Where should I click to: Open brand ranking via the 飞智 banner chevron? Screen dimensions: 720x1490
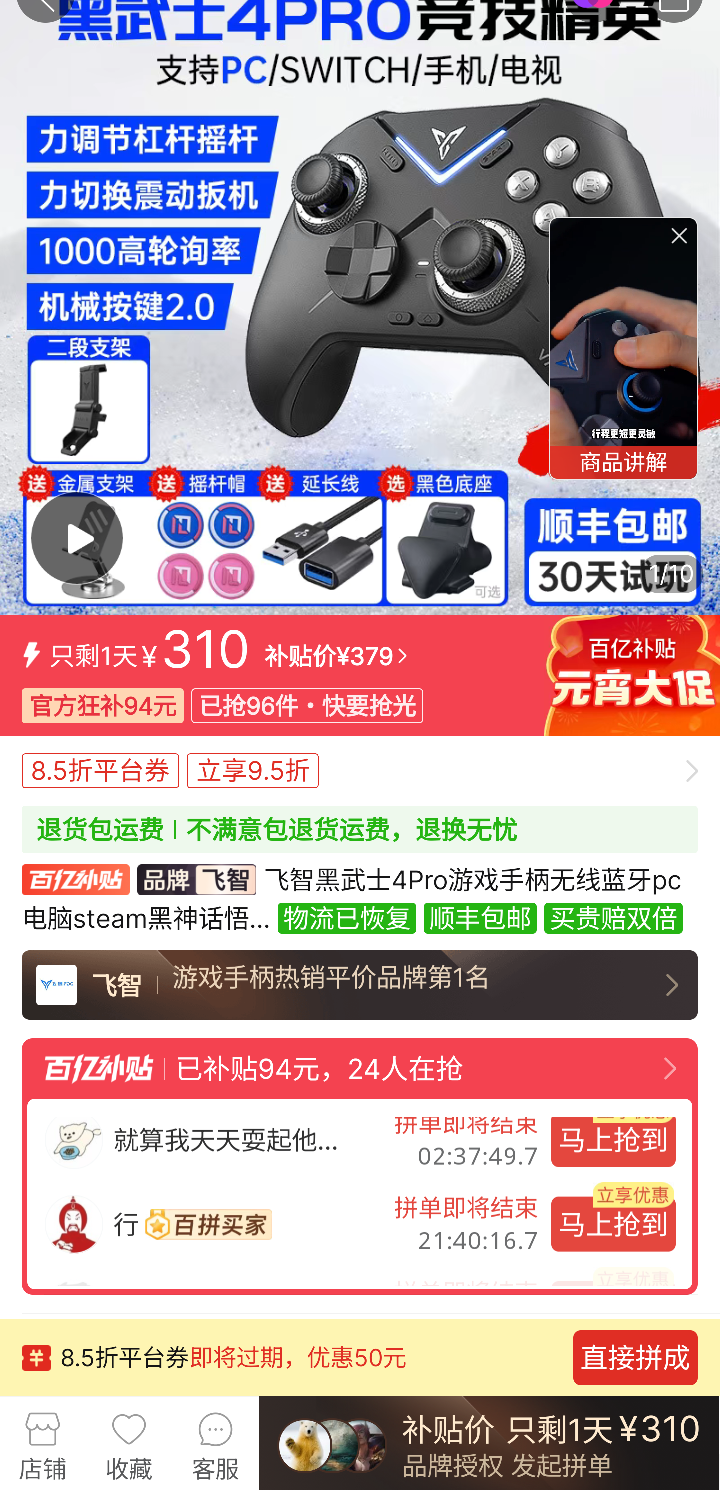(670, 984)
